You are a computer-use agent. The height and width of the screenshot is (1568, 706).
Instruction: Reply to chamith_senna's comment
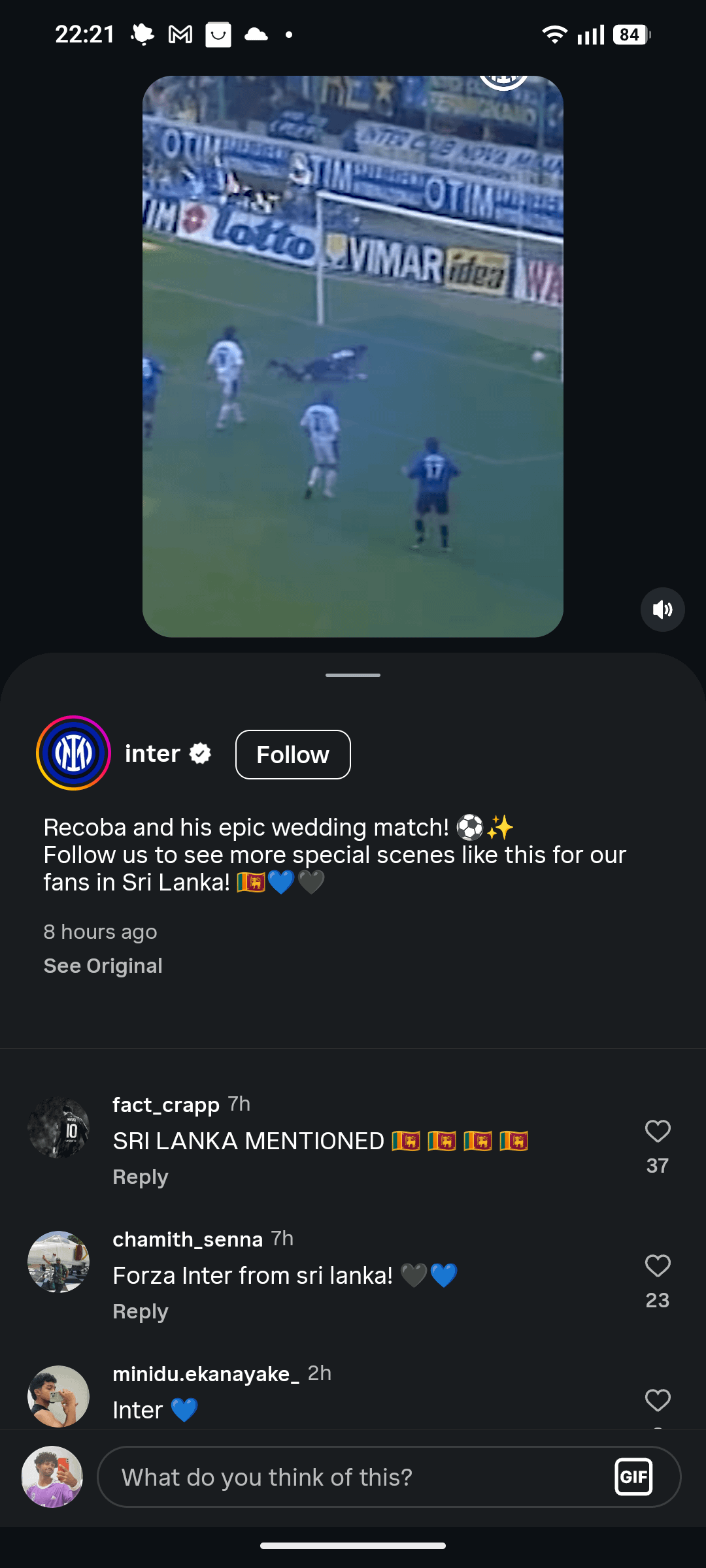(x=140, y=1312)
